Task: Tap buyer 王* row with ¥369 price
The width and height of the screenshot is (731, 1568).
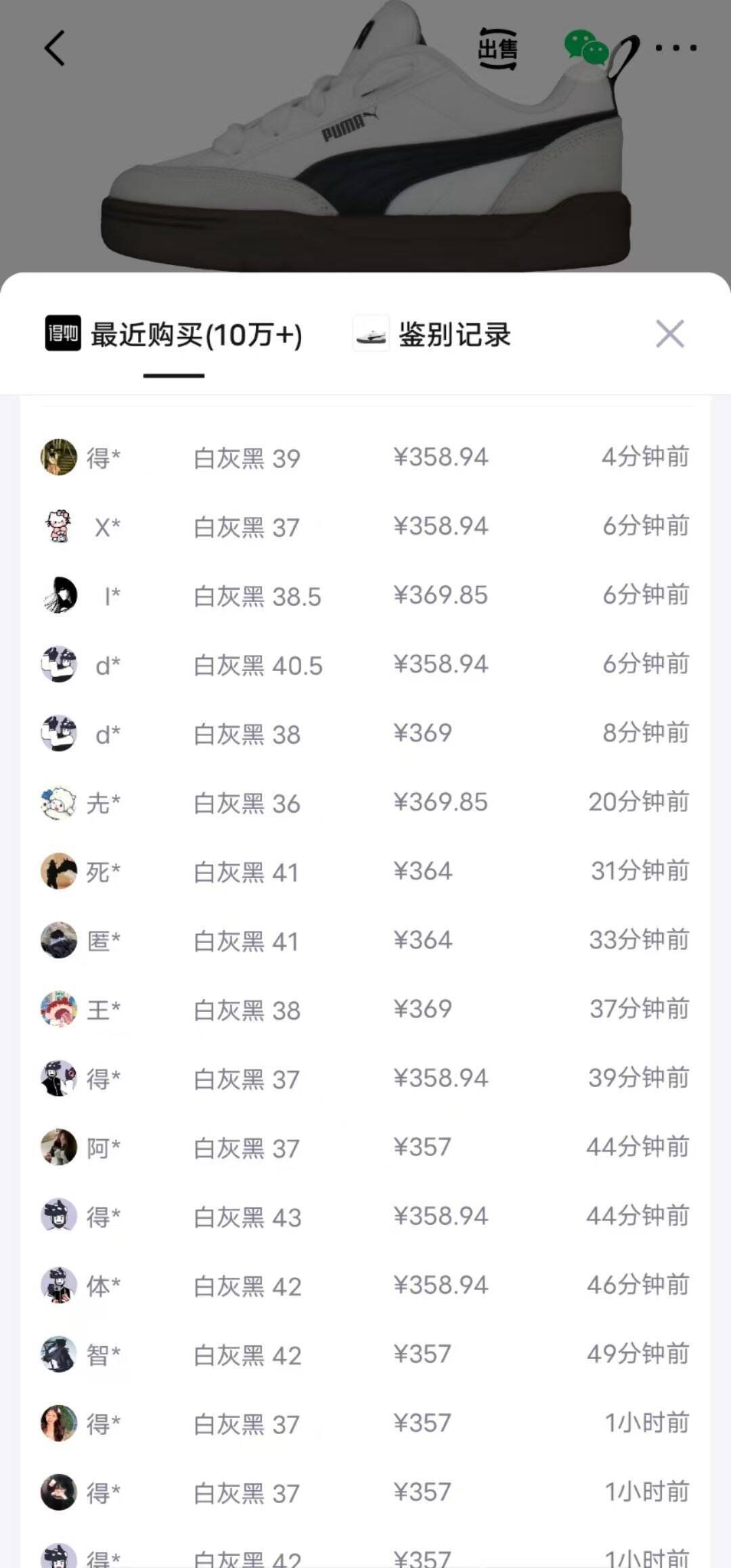Action: [x=365, y=1010]
